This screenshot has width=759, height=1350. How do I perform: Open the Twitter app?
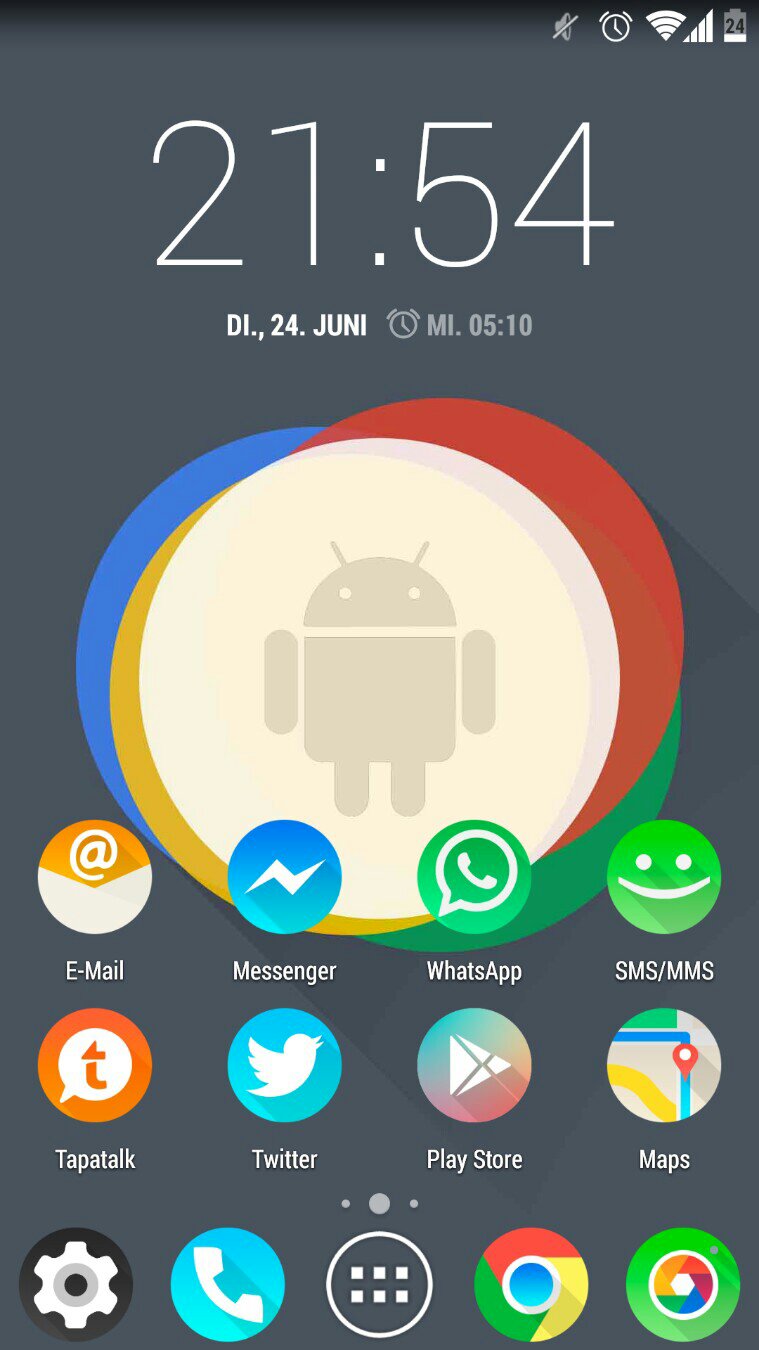point(284,1067)
